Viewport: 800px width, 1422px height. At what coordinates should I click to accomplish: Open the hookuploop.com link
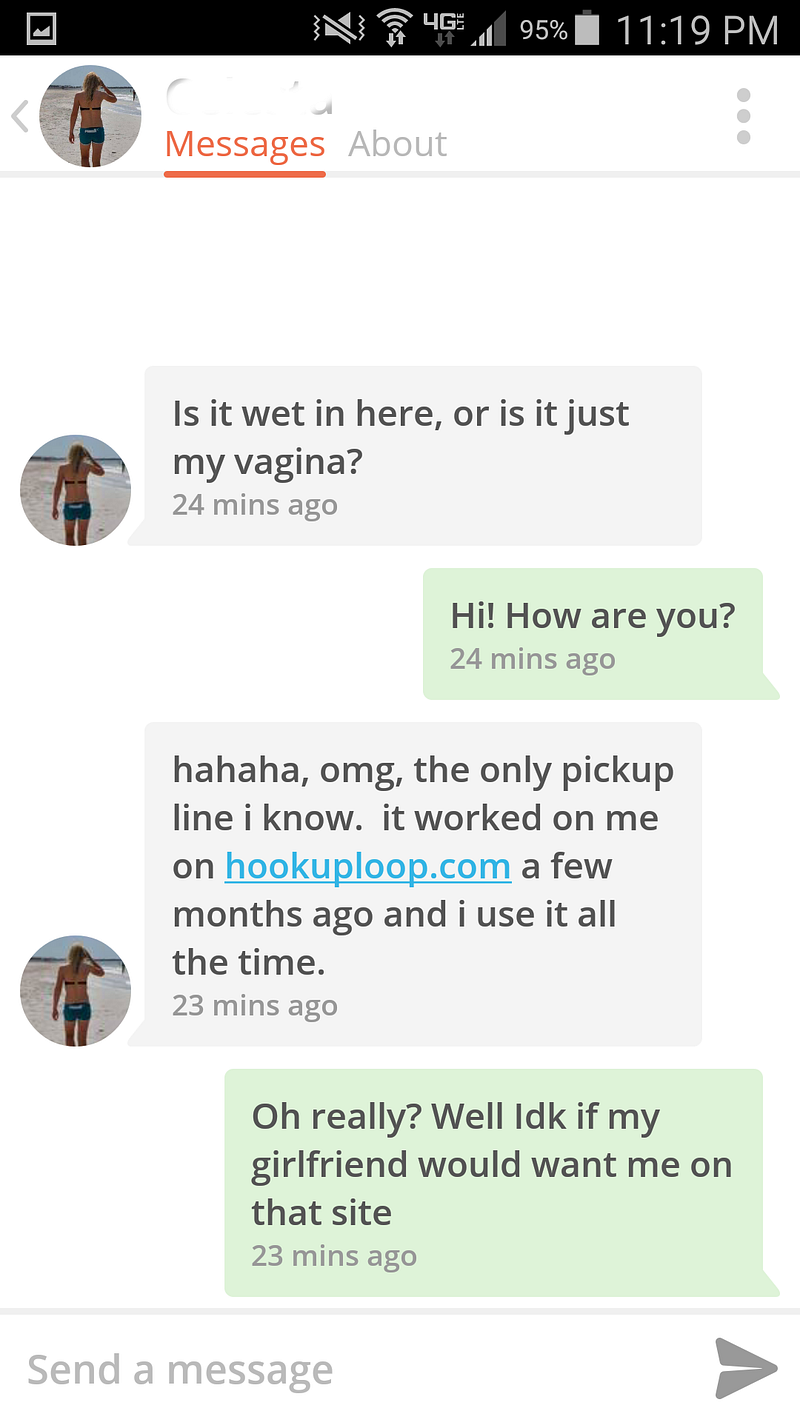click(x=368, y=866)
